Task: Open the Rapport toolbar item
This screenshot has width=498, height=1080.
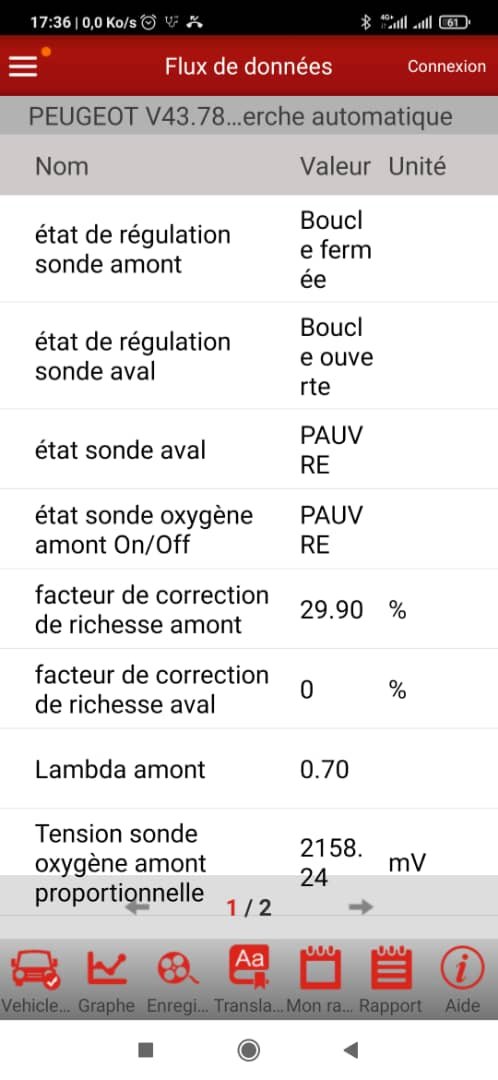Action: click(x=391, y=982)
